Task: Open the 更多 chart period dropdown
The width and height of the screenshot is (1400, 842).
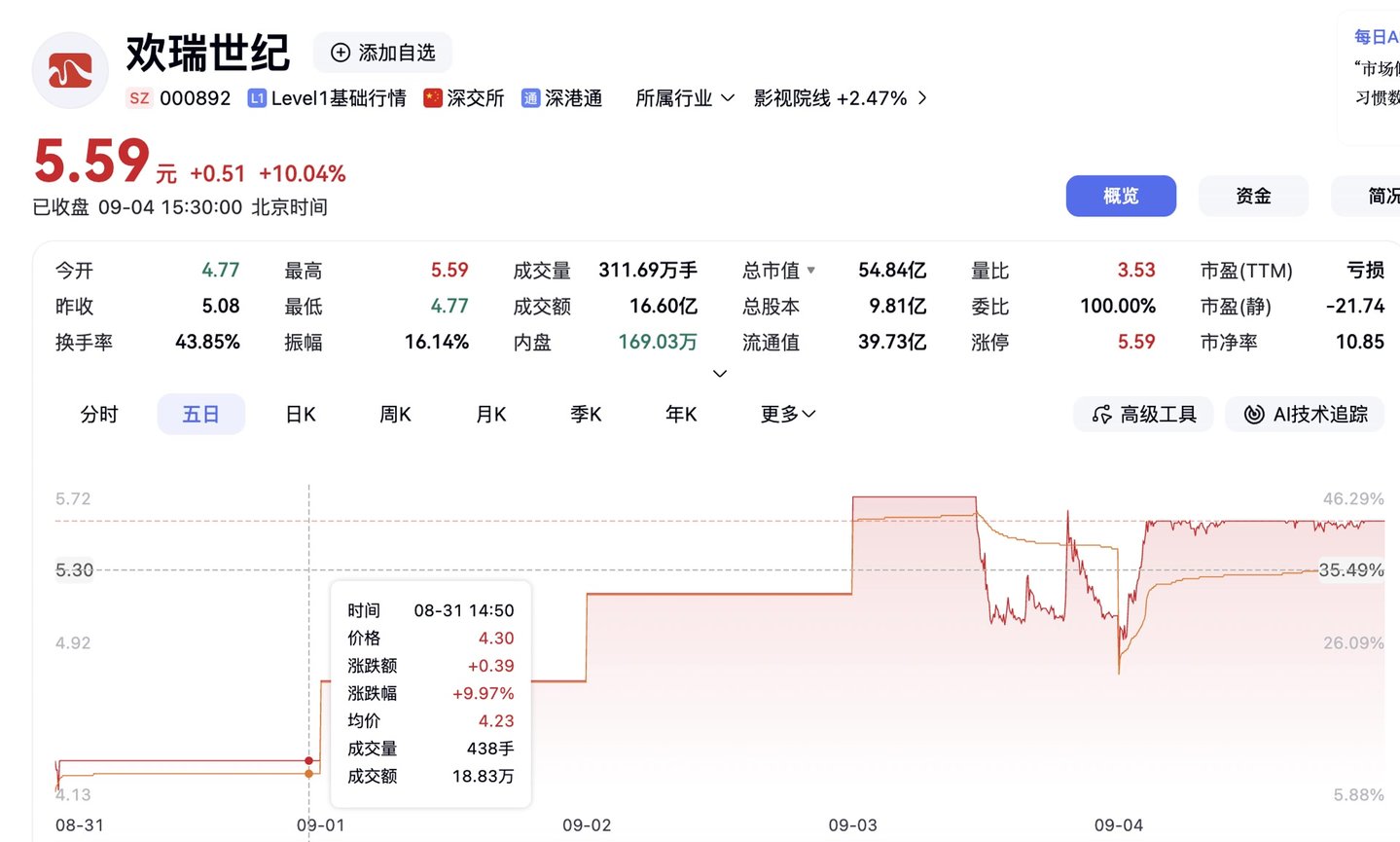Action: 787,415
